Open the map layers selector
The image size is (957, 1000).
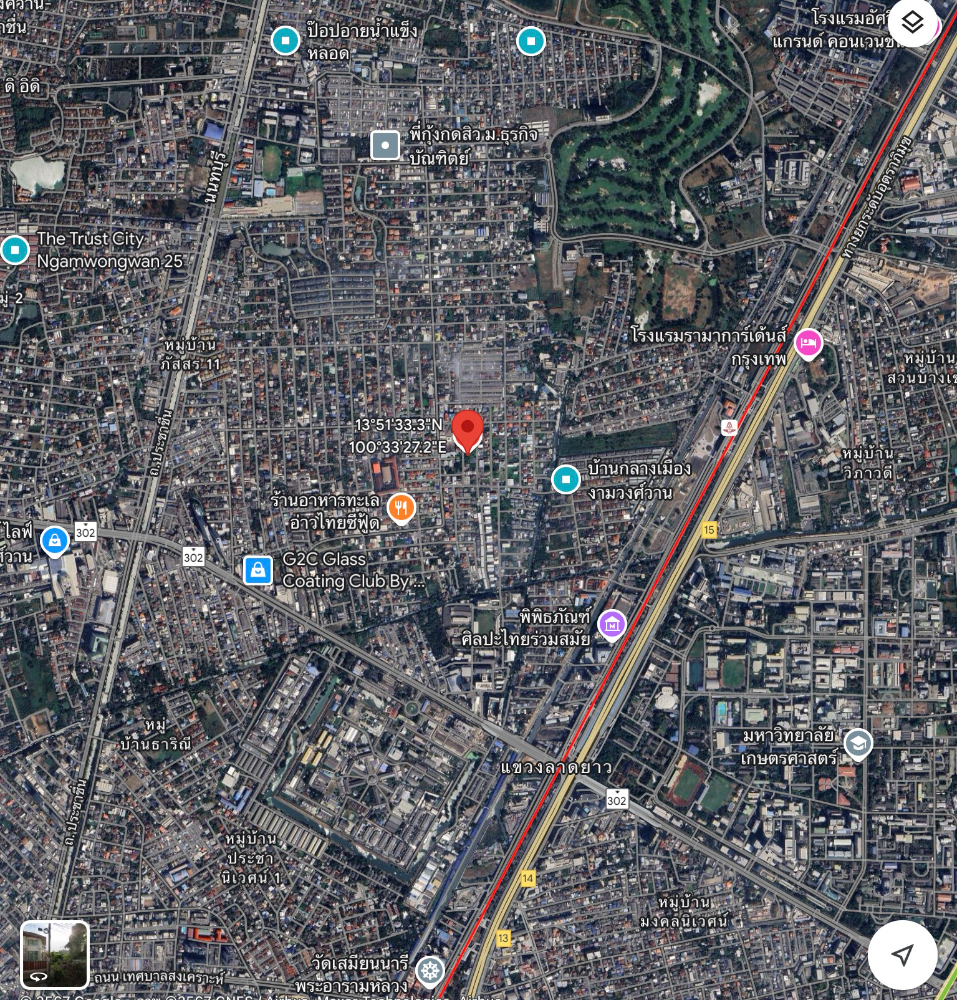[913, 22]
